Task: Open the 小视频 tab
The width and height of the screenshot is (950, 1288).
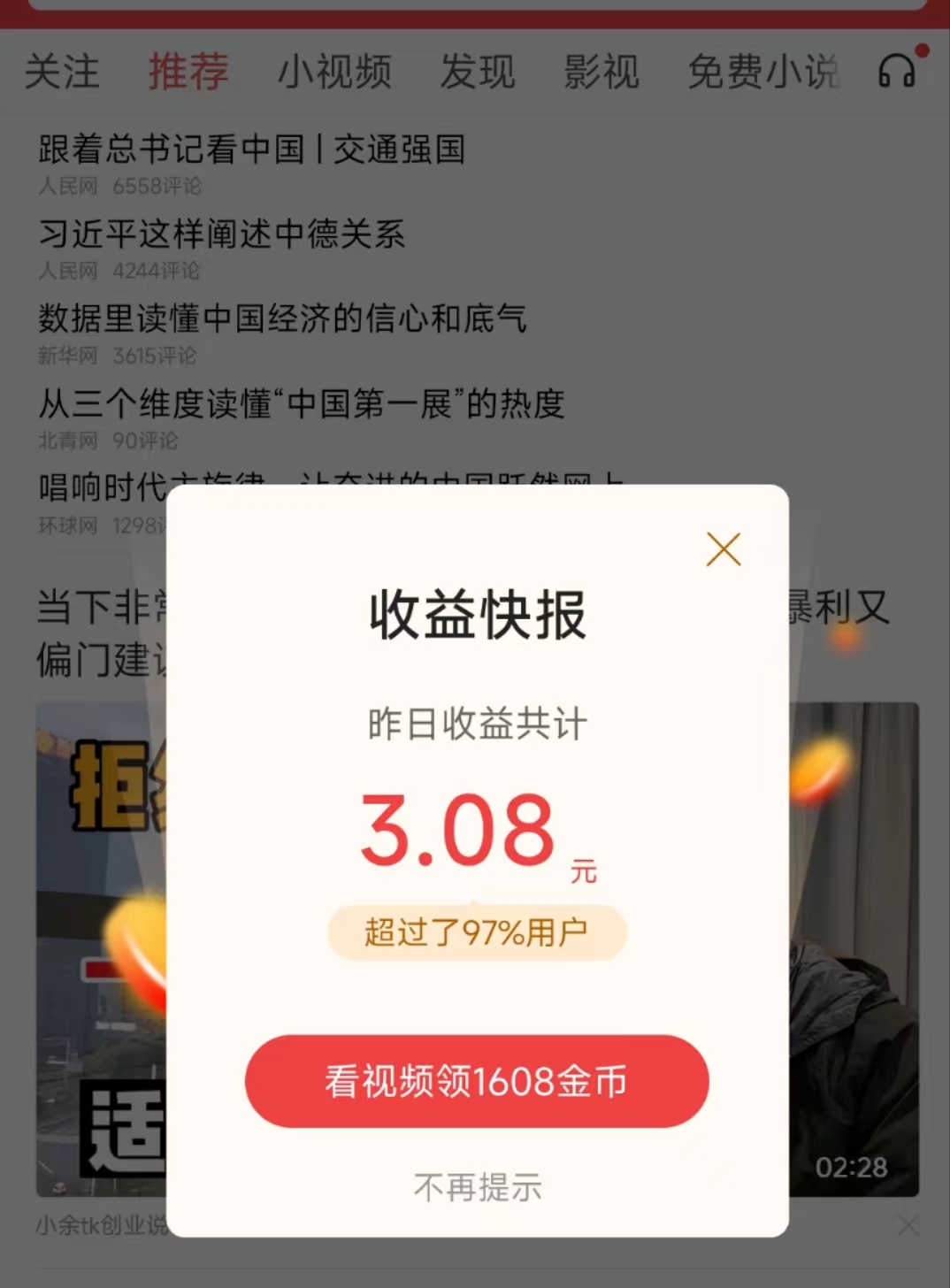Action: pyautogui.click(x=334, y=72)
